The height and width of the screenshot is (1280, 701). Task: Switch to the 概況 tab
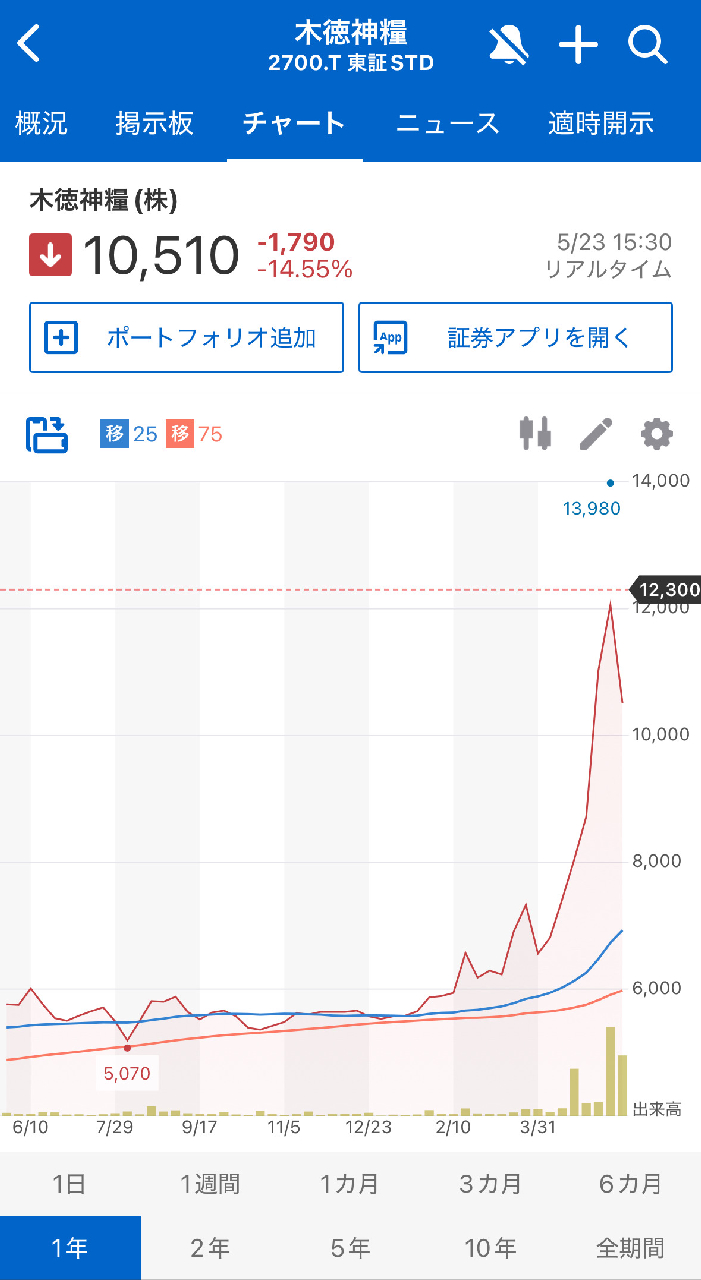[x=41, y=124]
